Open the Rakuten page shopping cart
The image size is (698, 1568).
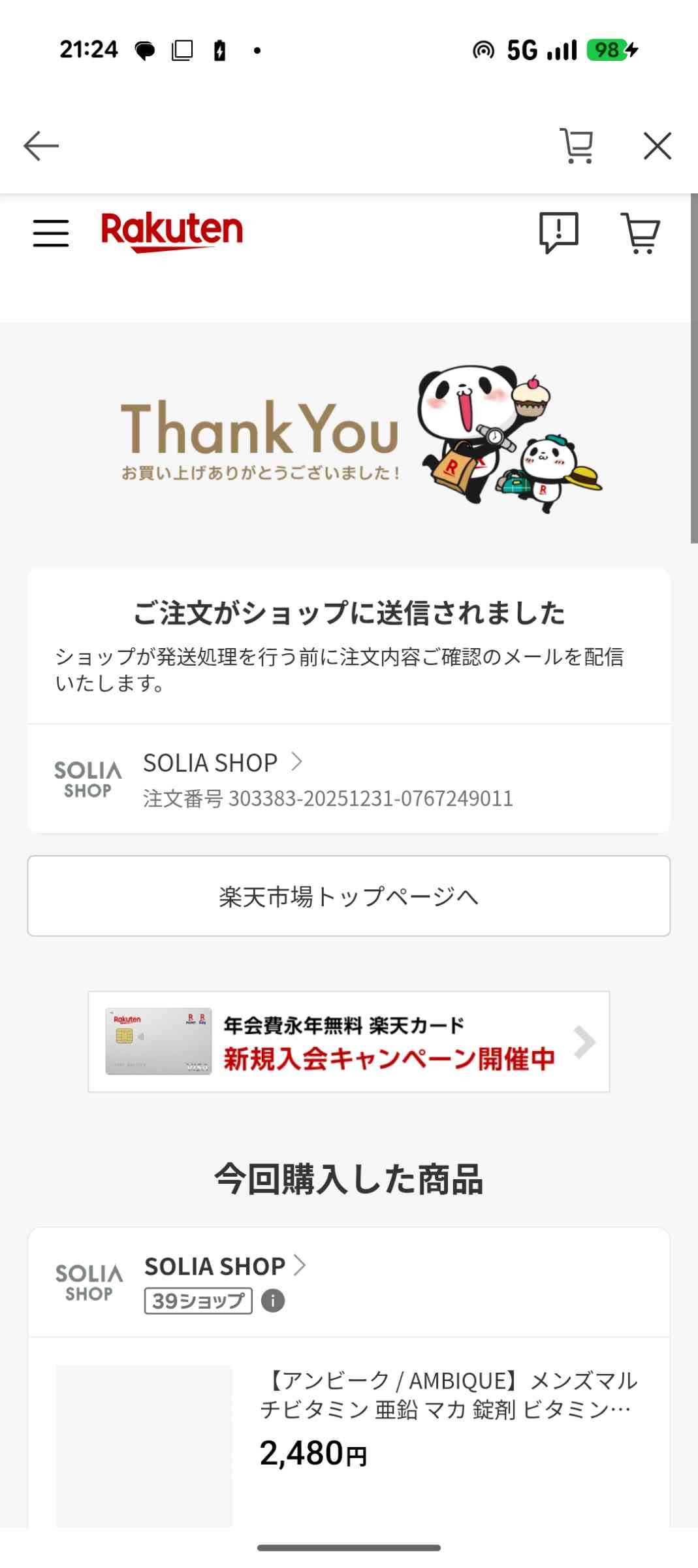pyautogui.click(x=640, y=233)
